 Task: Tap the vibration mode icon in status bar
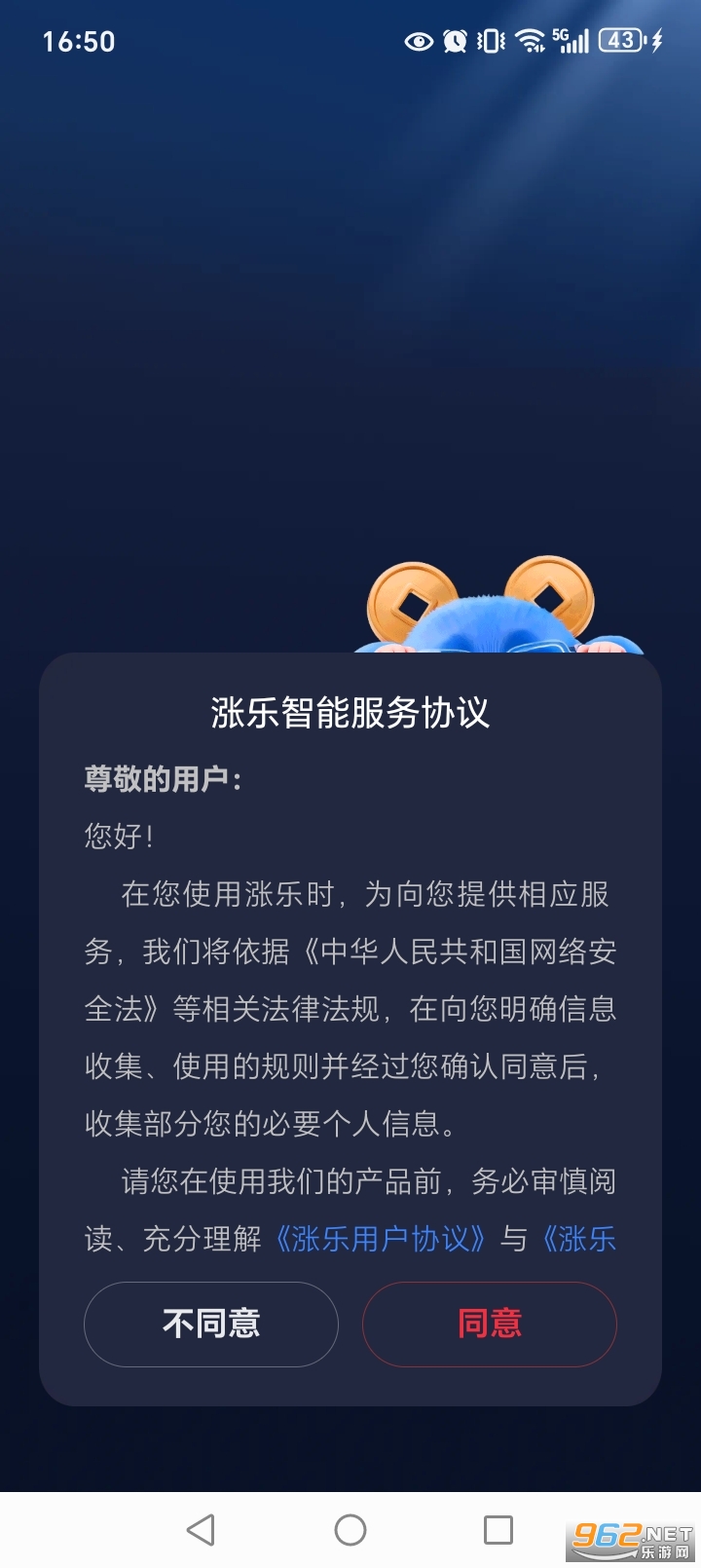click(x=490, y=41)
